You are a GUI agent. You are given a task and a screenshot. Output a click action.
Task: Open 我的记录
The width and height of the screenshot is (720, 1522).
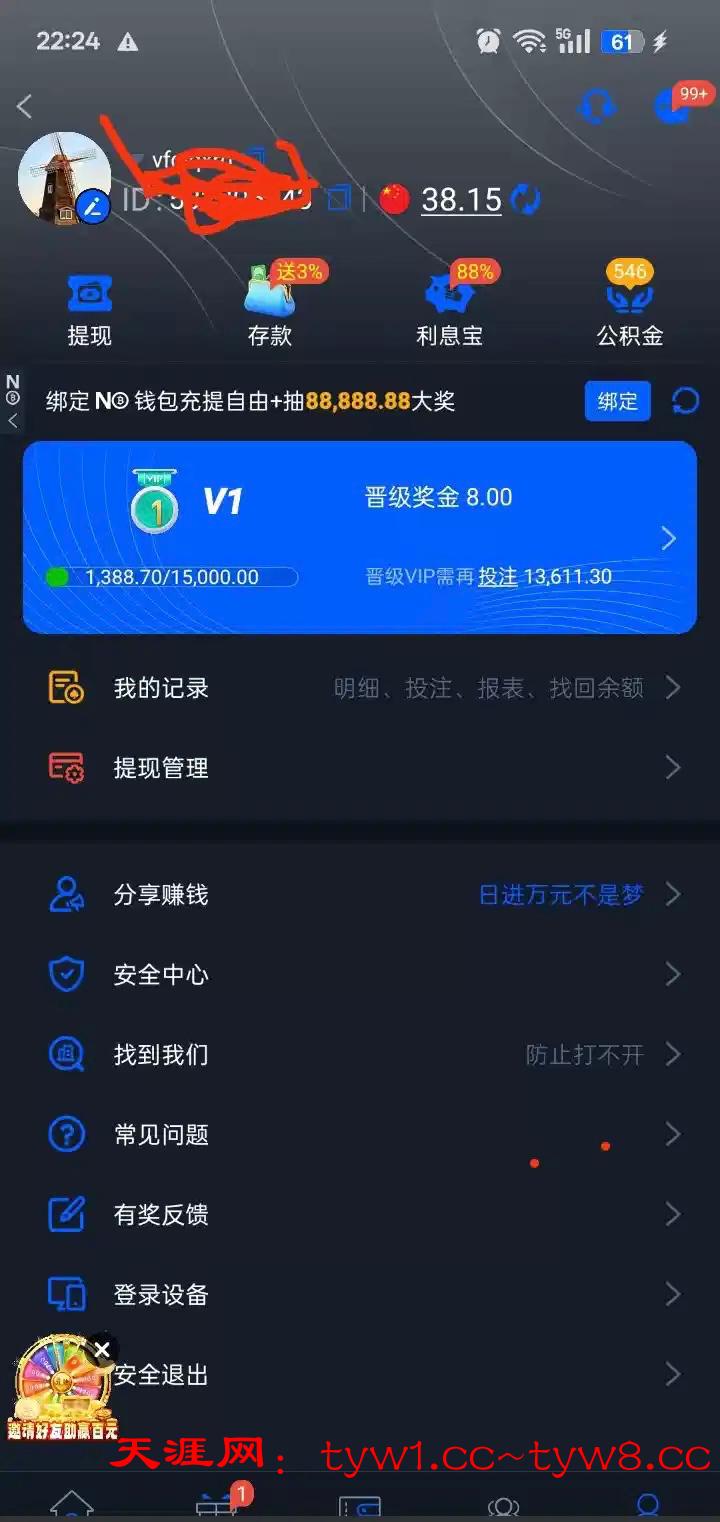click(x=360, y=688)
